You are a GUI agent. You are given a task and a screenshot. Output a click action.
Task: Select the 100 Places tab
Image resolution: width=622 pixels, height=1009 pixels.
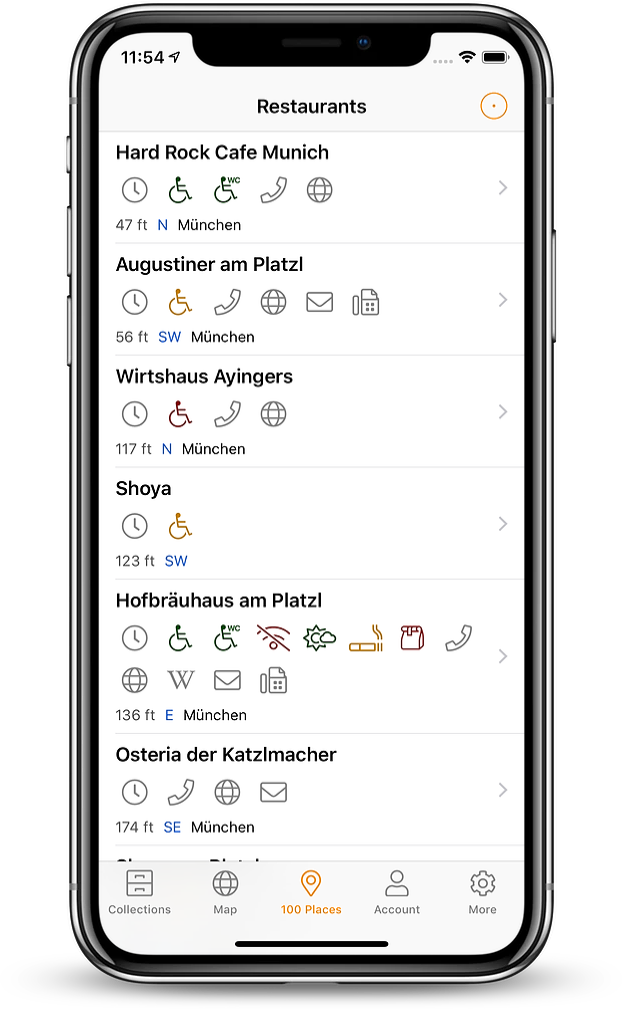[311, 893]
